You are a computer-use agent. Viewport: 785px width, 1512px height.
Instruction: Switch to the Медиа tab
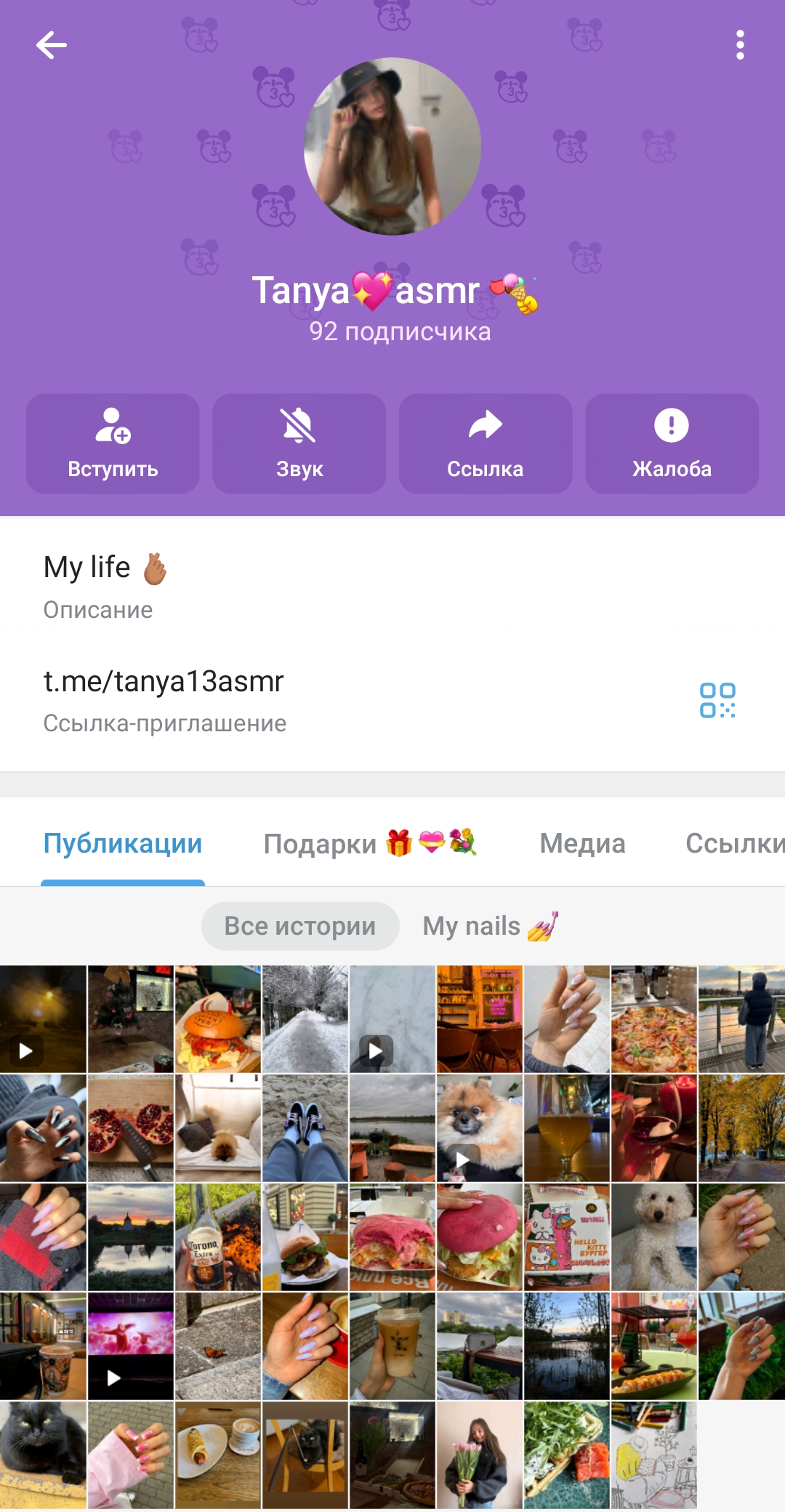point(582,843)
